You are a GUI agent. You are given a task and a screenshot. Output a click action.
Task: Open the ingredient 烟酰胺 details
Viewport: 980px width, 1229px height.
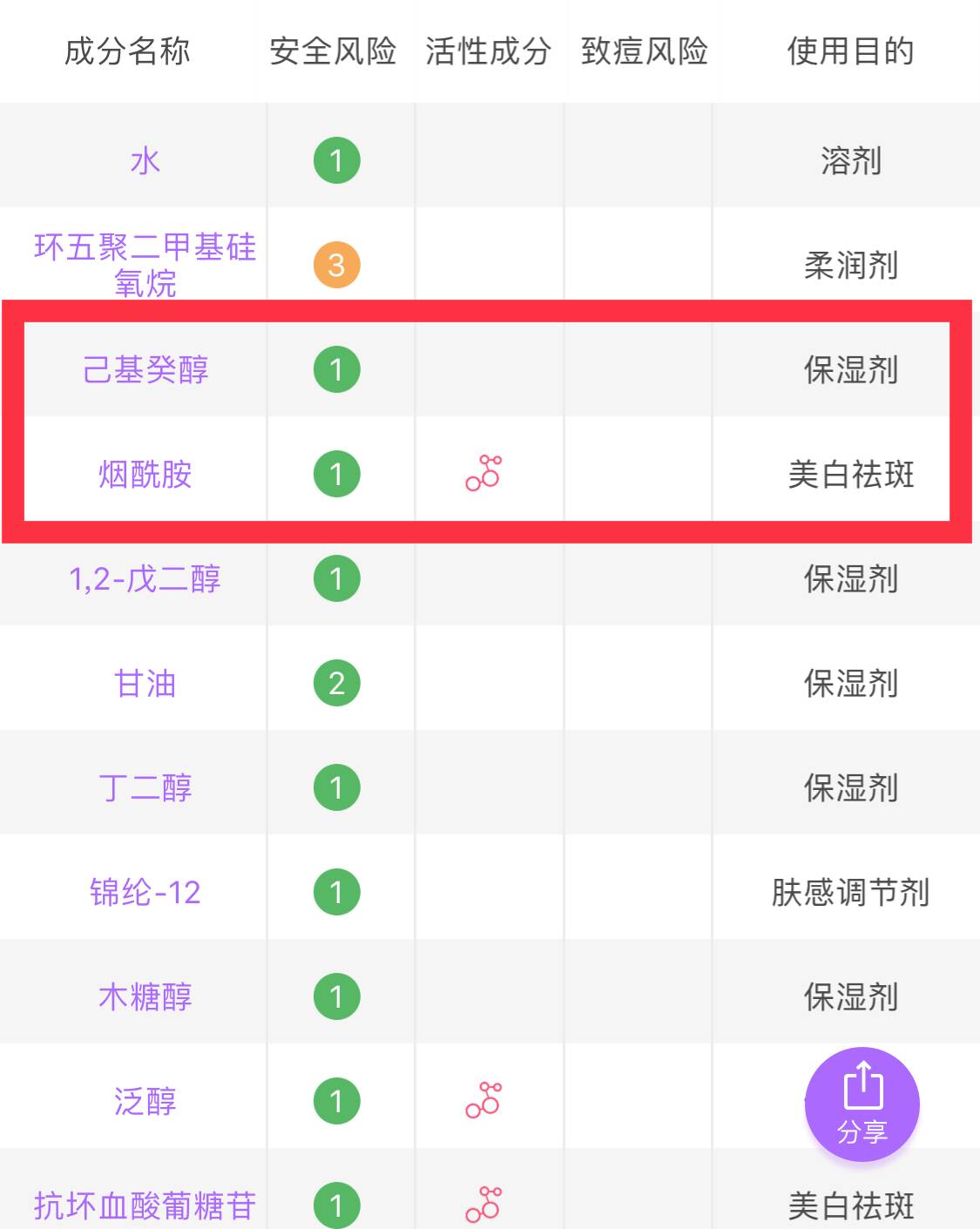144,475
